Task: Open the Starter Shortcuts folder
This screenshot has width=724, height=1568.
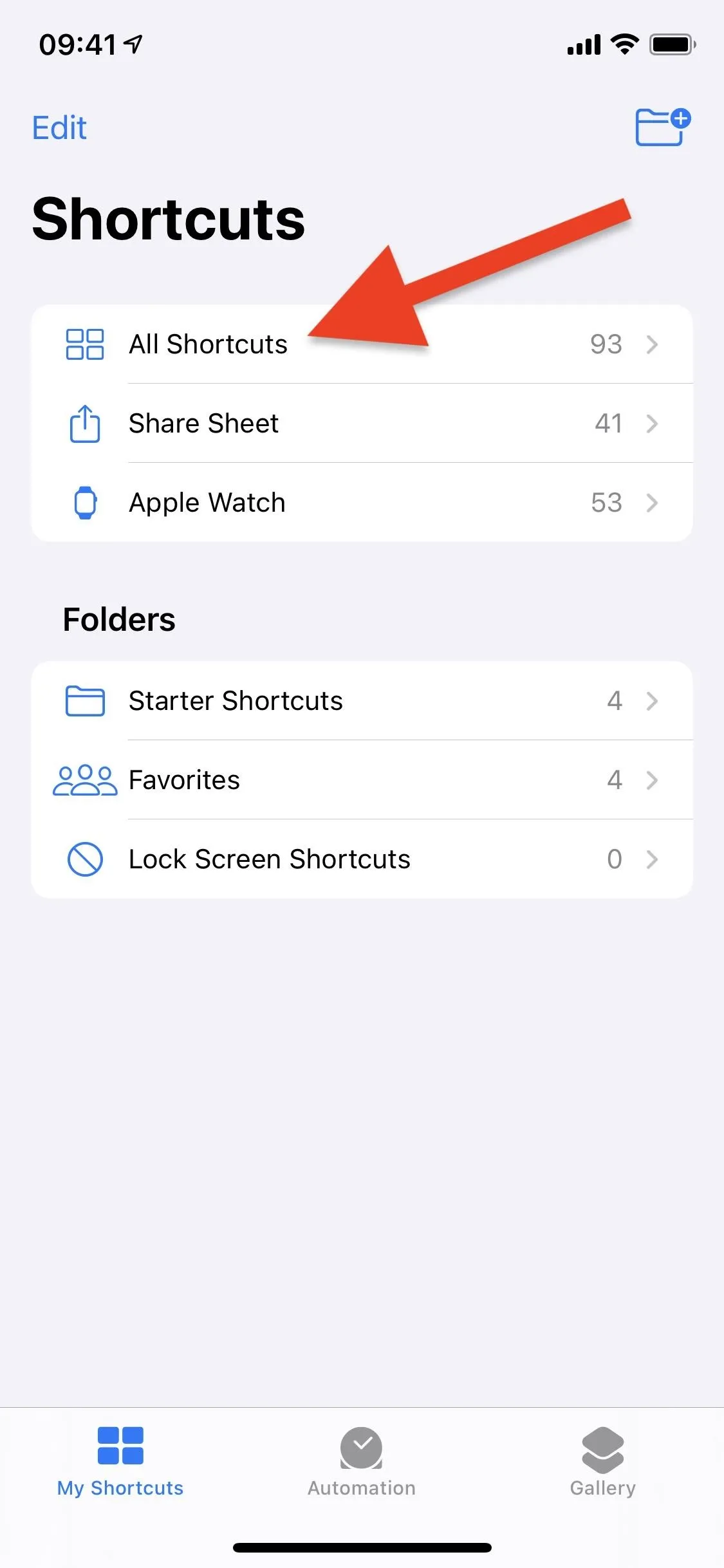Action: click(x=362, y=700)
